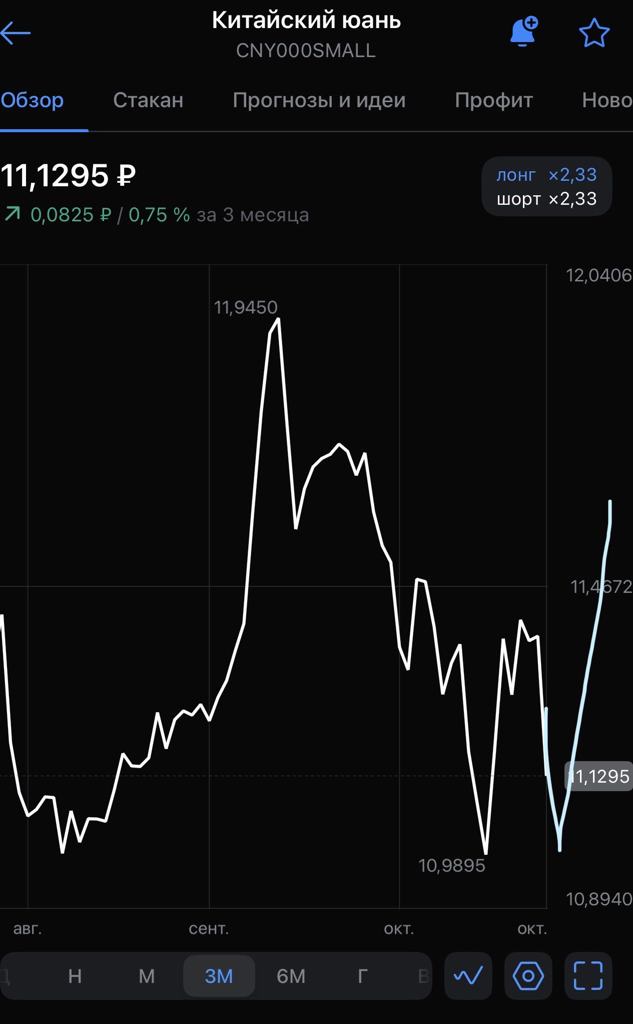
Task: Switch to the Профит tab
Action: [x=494, y=100]
